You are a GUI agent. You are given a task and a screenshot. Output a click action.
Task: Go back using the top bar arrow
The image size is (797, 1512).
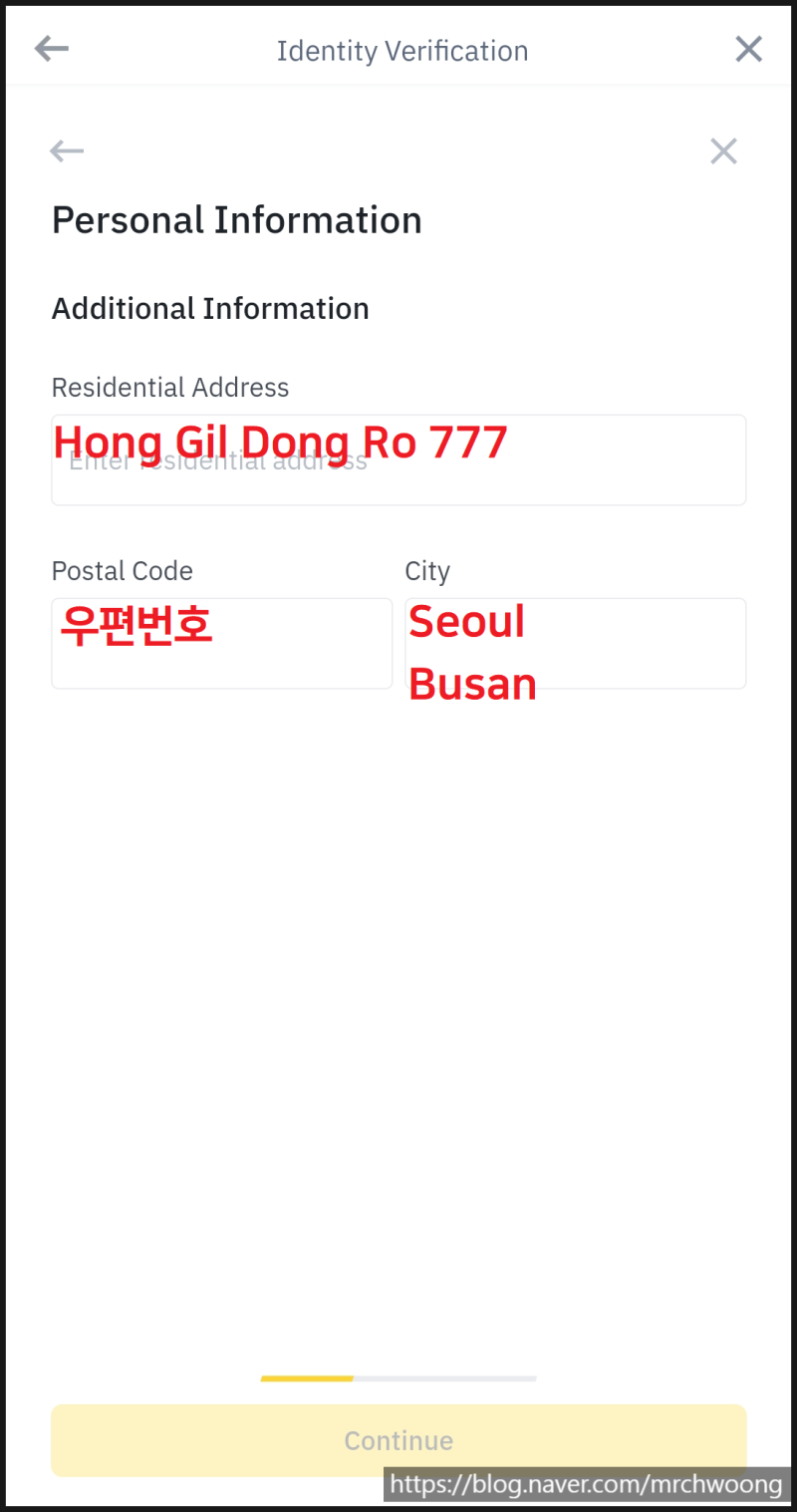[x=51, y=49]
